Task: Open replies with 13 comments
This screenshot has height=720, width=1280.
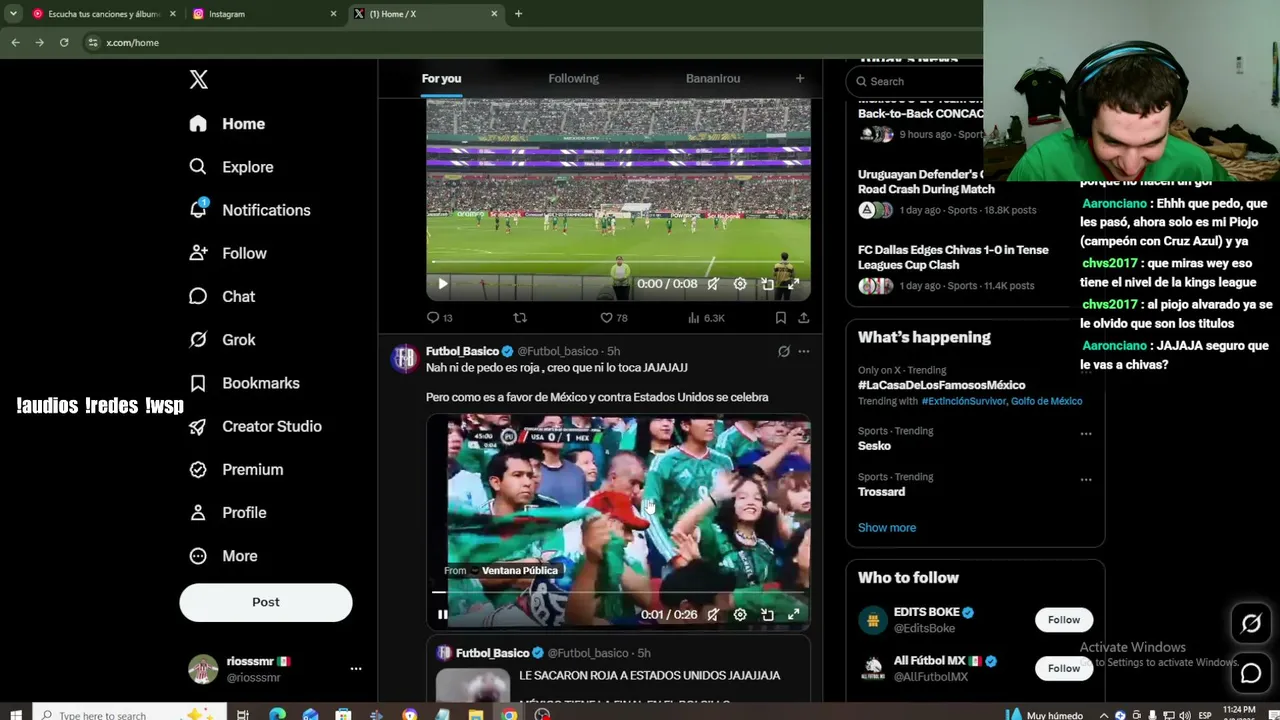Action: pos(440,318)
